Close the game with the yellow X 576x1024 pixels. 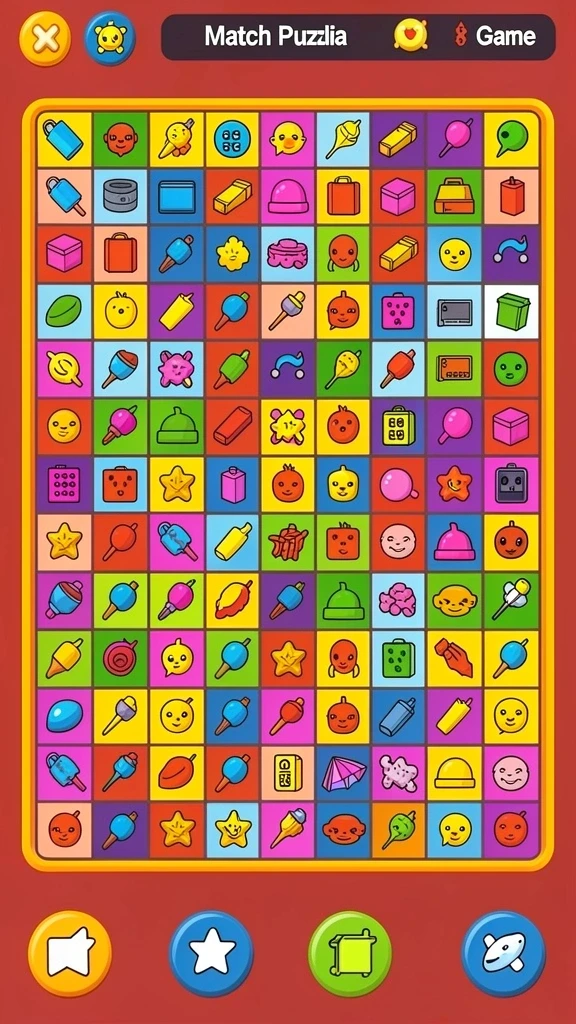click(44, 39)
